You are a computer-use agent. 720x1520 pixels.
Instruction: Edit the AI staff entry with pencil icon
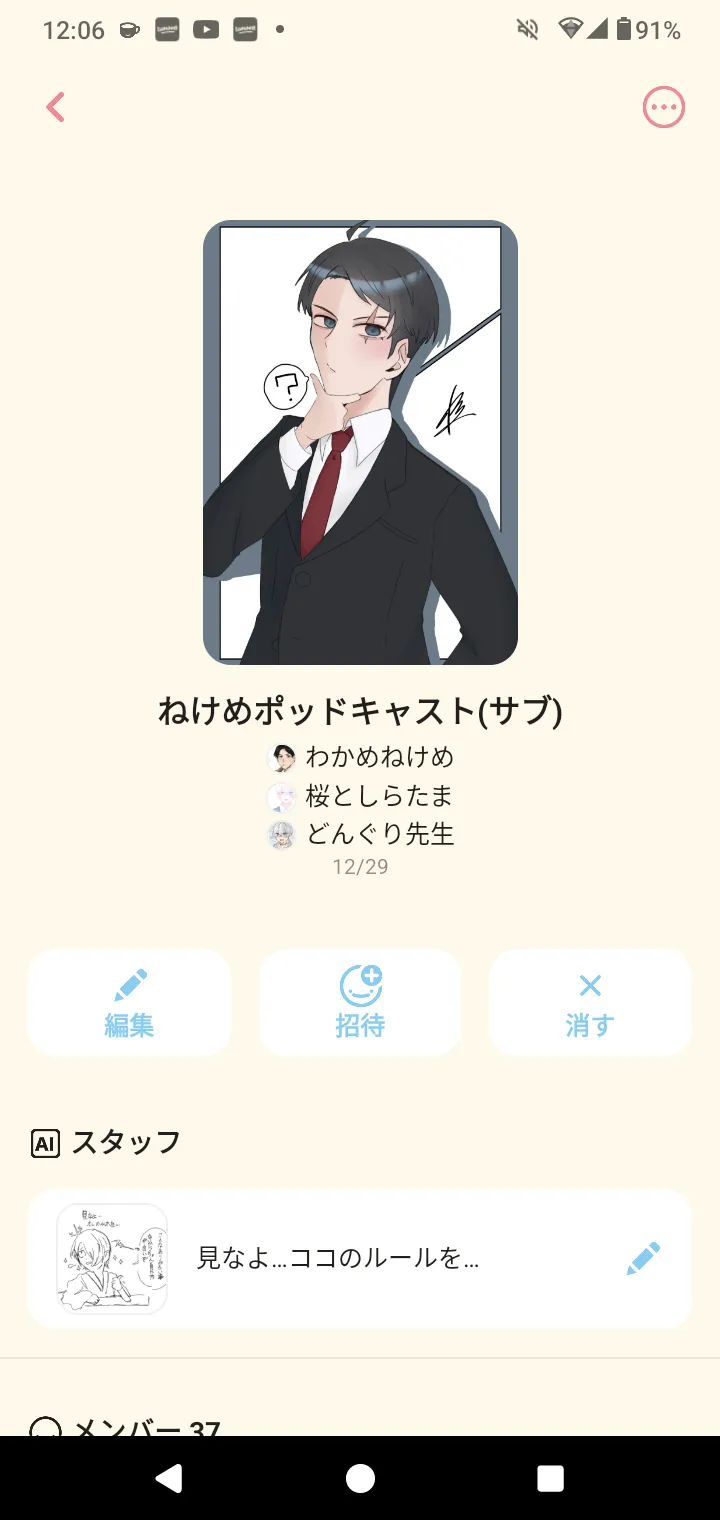tap(643, 1258)
